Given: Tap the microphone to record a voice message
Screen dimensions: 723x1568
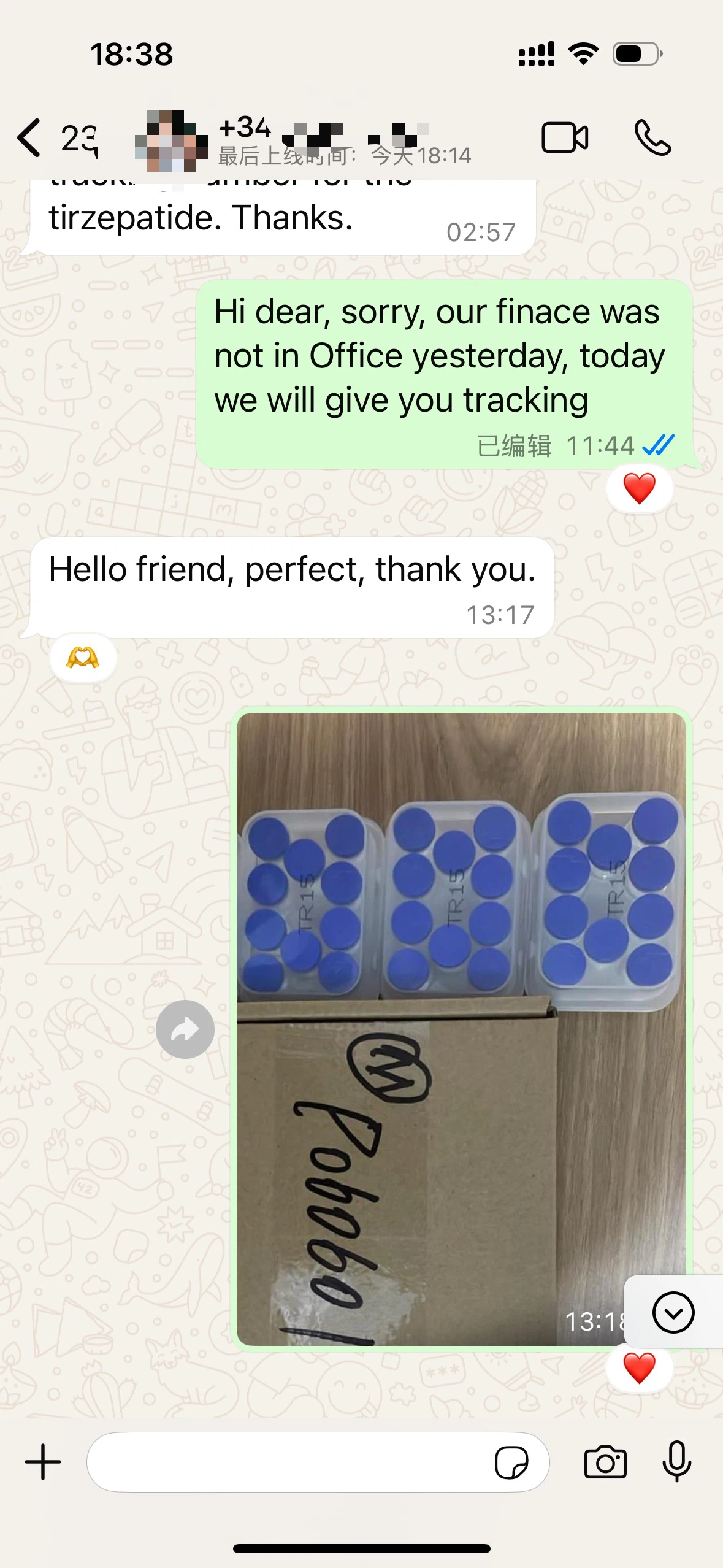Looking at the screenshot, I should click(x=677, y=1462).
